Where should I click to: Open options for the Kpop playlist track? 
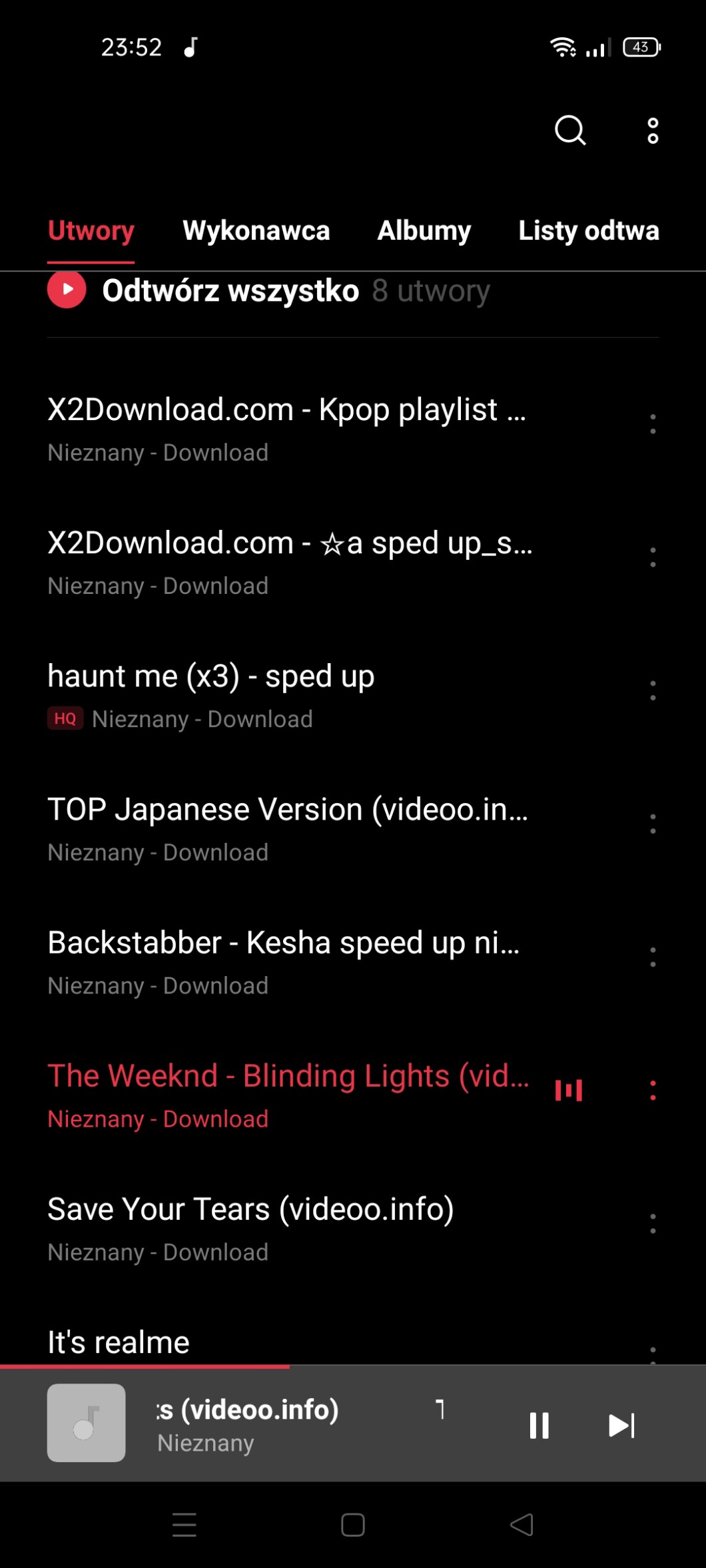coord(653,424)
